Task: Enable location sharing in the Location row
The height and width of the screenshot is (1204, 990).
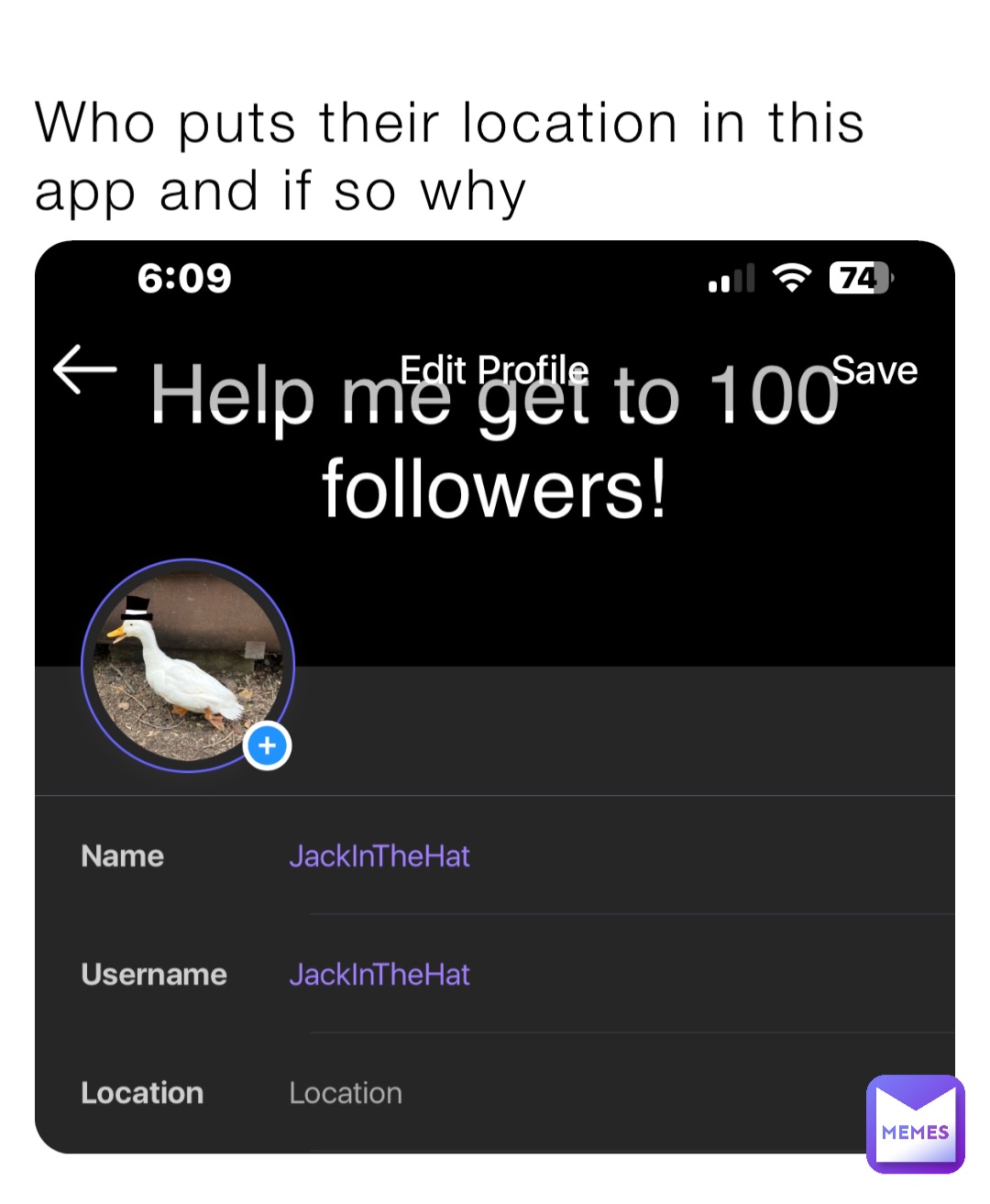Action: (345, 1092)
